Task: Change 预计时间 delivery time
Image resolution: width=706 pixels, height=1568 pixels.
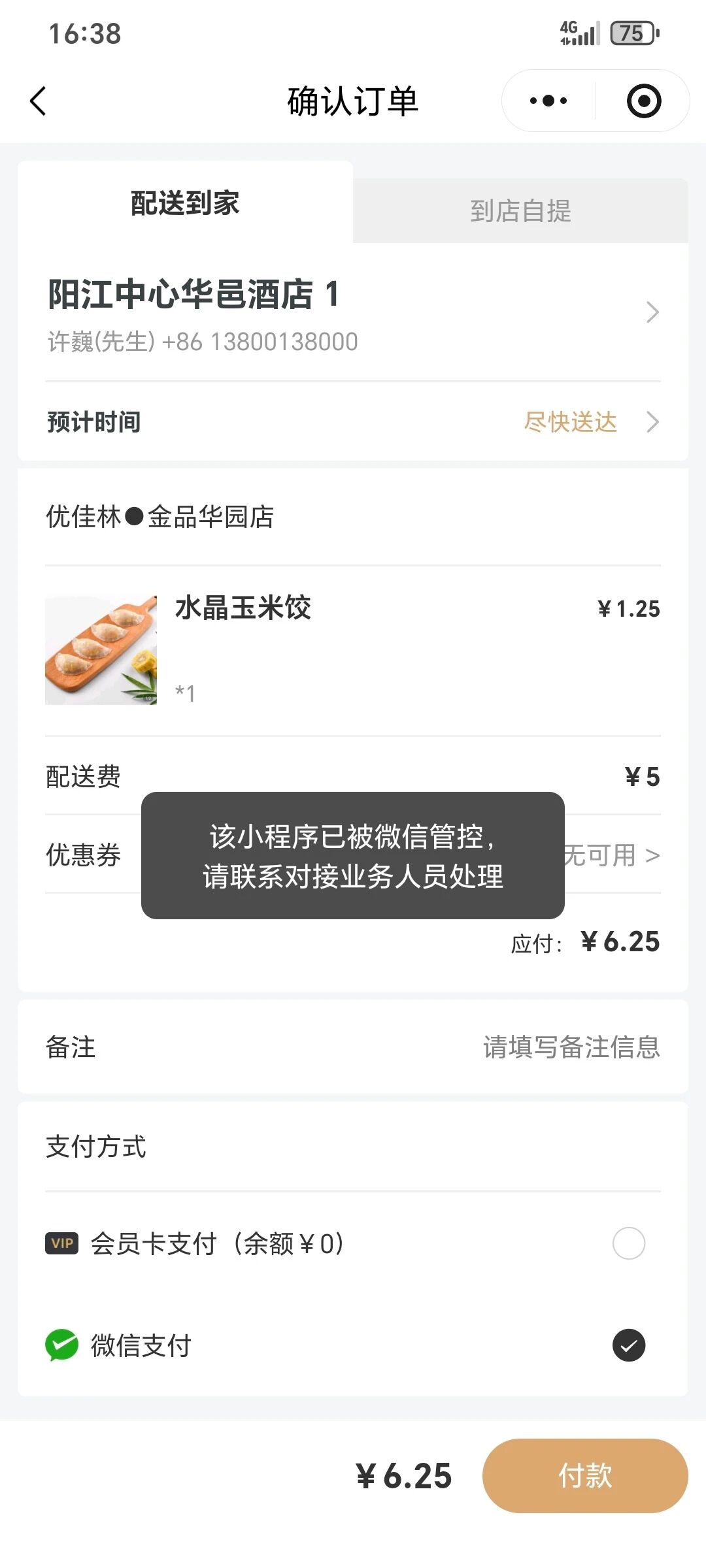Action: point(588,422)
